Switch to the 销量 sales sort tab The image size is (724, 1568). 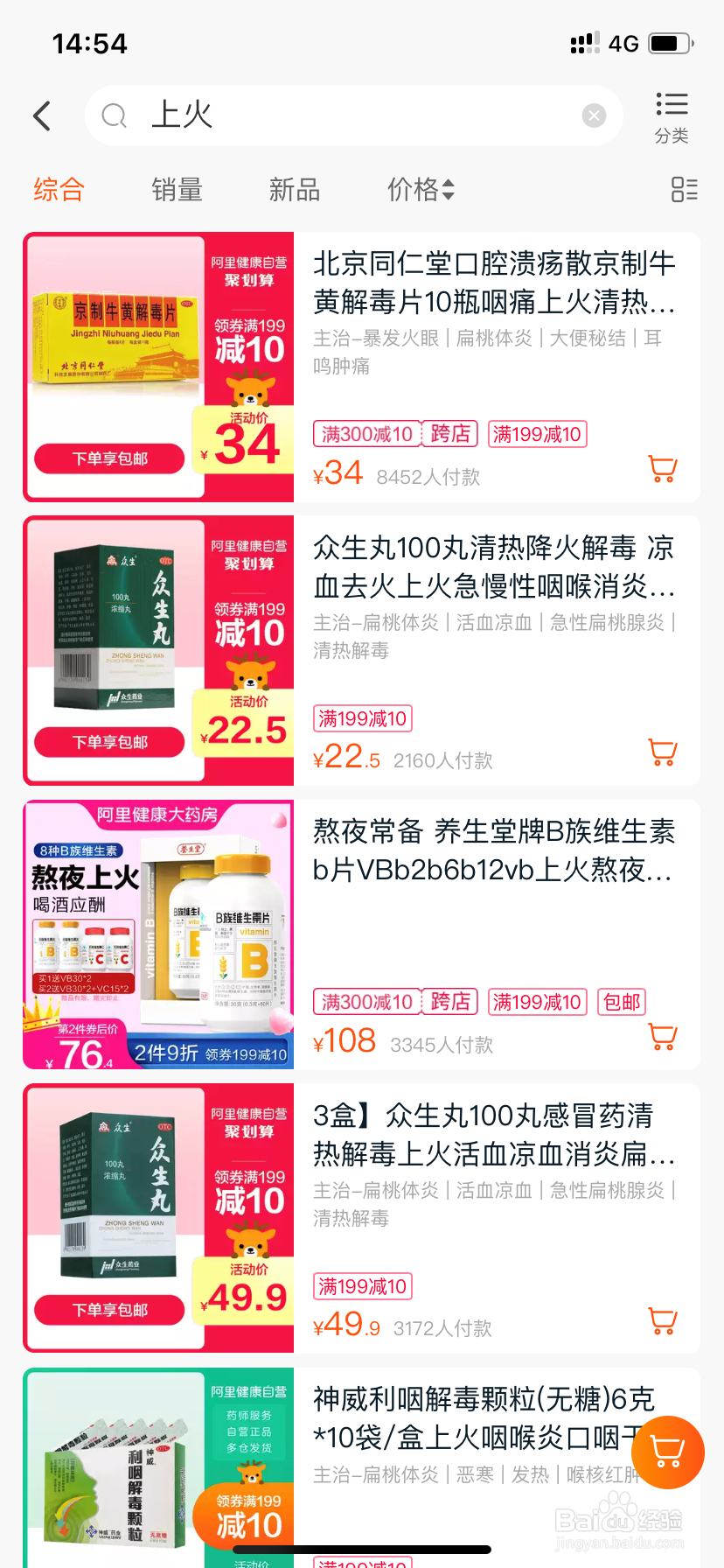(177, 190)
